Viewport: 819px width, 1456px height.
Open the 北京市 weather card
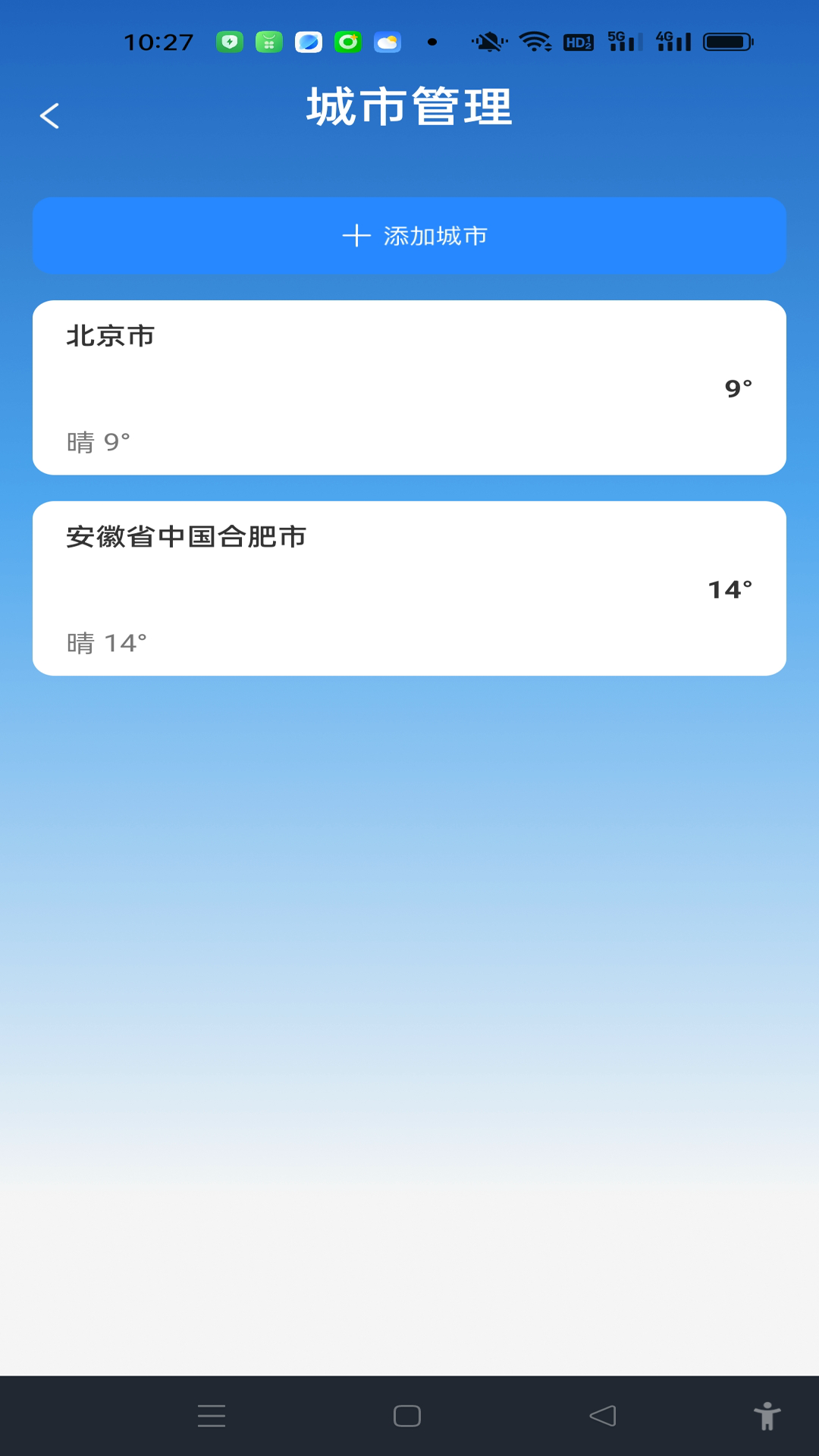point(409,388)
